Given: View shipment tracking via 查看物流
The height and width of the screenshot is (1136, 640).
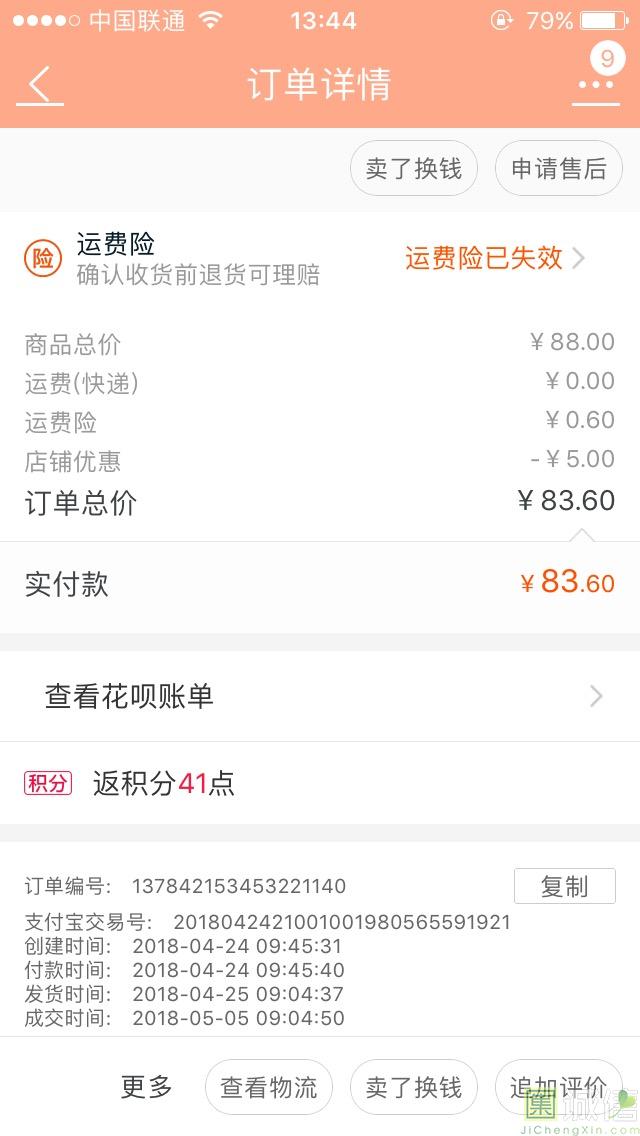Looking at the screenshot, I should 269,1087.
